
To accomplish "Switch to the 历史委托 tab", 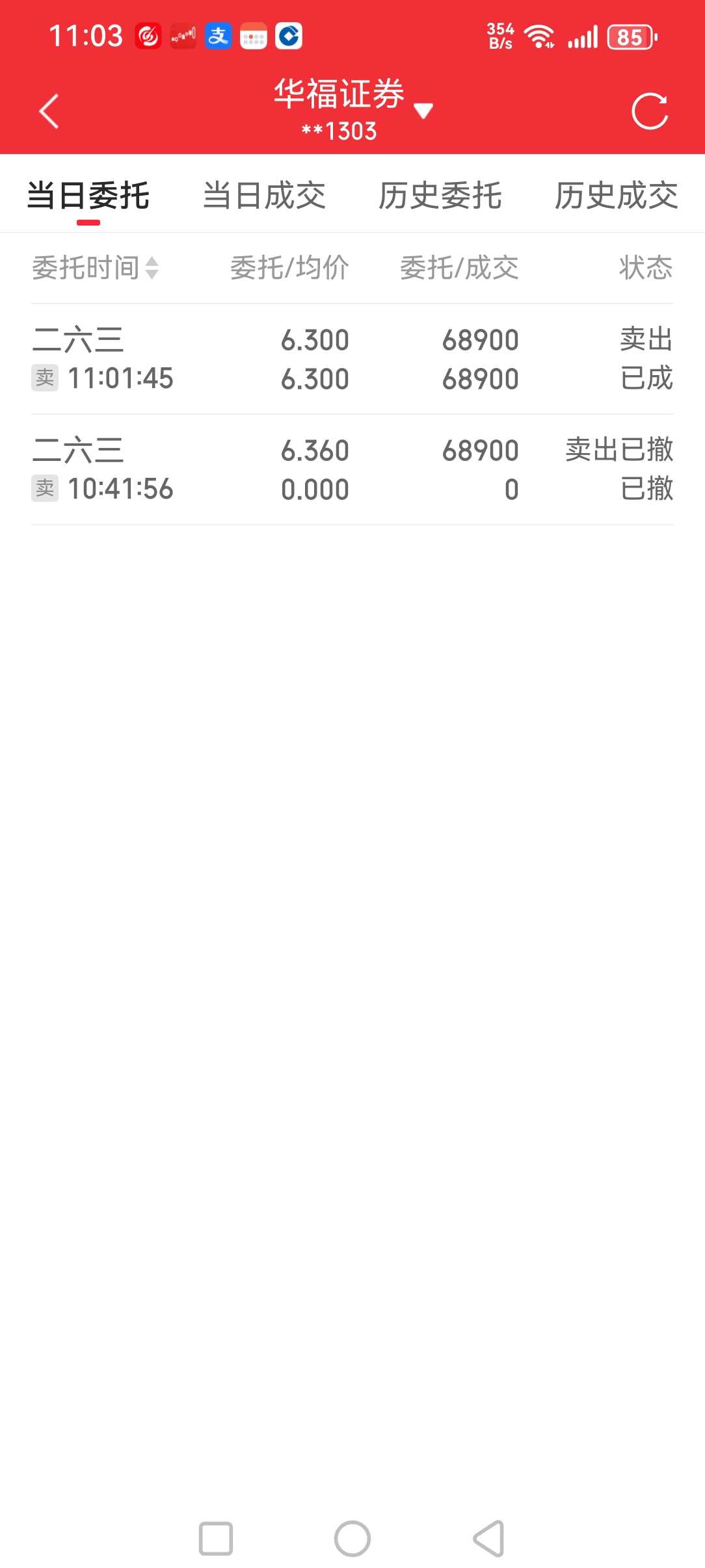I will [x=440, y=196].
